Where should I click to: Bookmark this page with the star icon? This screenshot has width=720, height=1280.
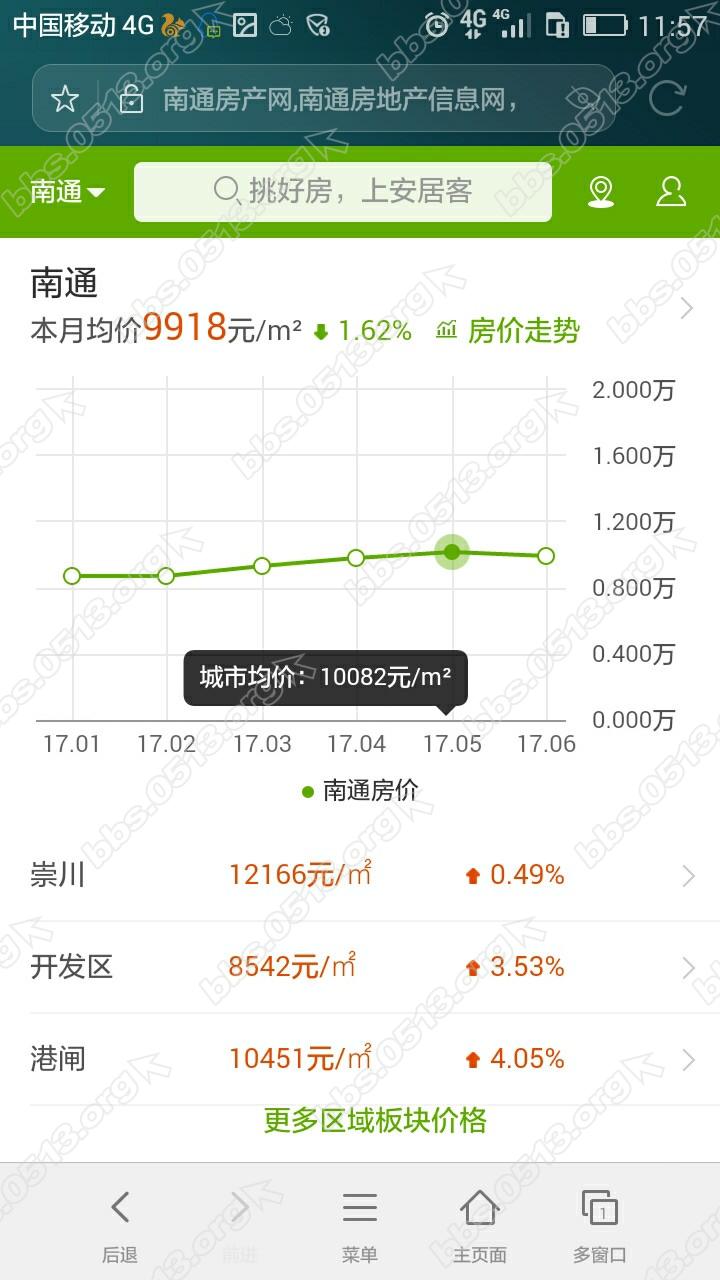click(x=65, y=98)
